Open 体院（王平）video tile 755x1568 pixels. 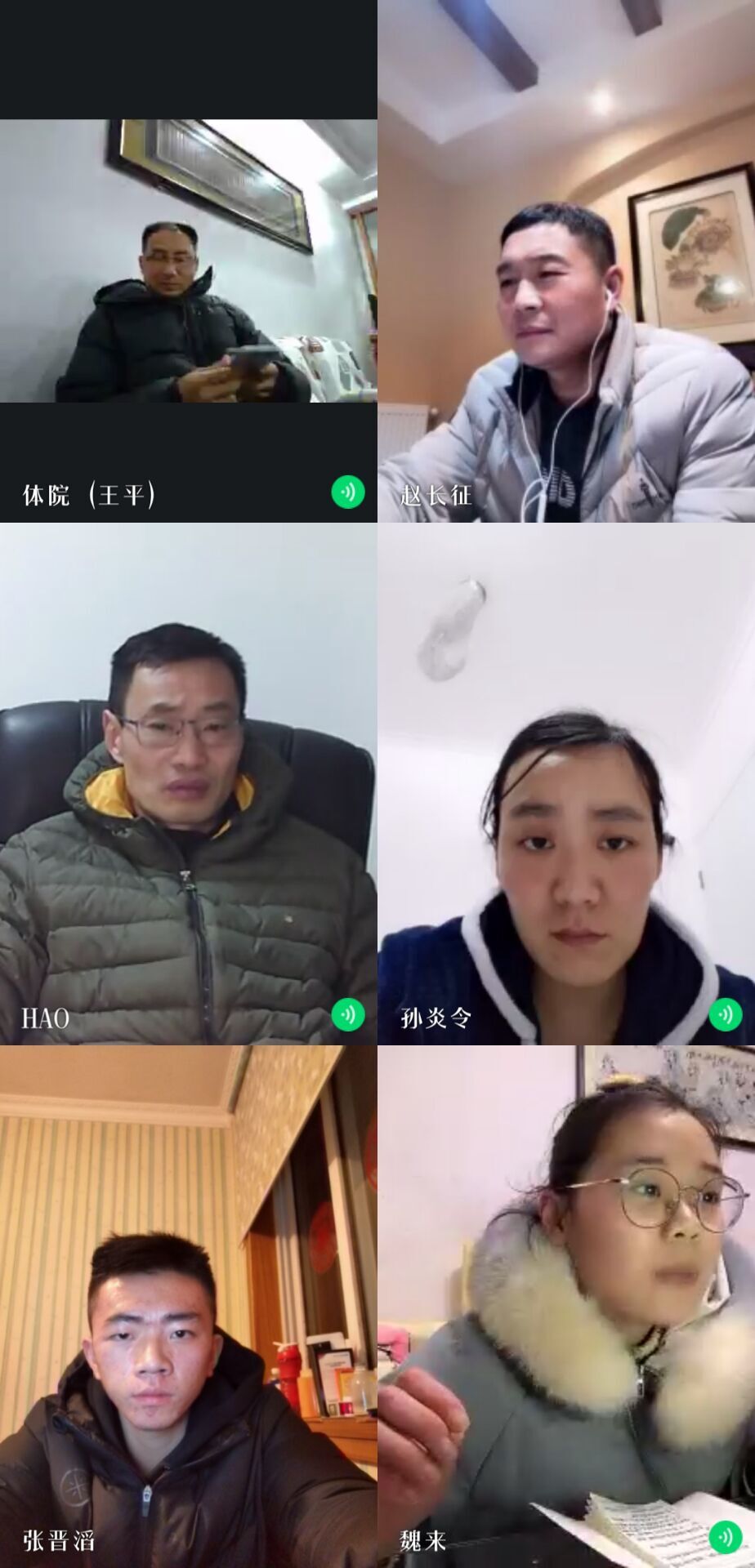click(188, 261)
